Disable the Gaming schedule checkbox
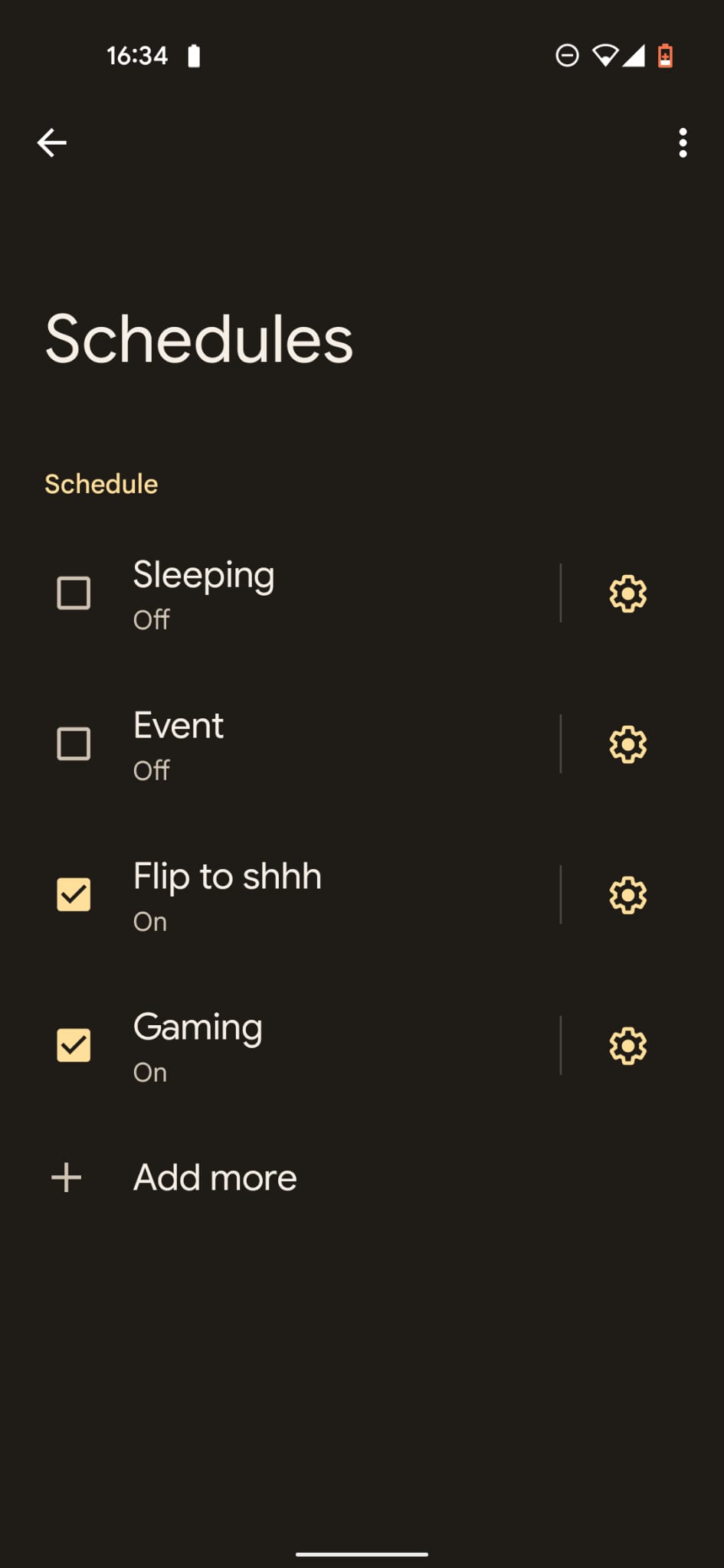The height and width of the screenshot is (1568, 724). coord(74,1046)
